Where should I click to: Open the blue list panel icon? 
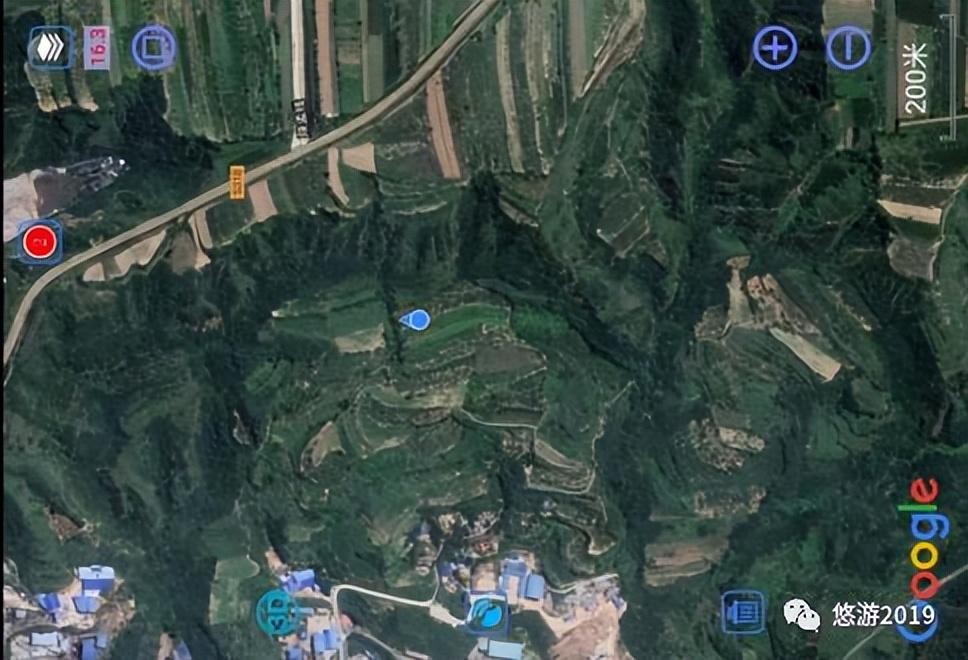743,611
